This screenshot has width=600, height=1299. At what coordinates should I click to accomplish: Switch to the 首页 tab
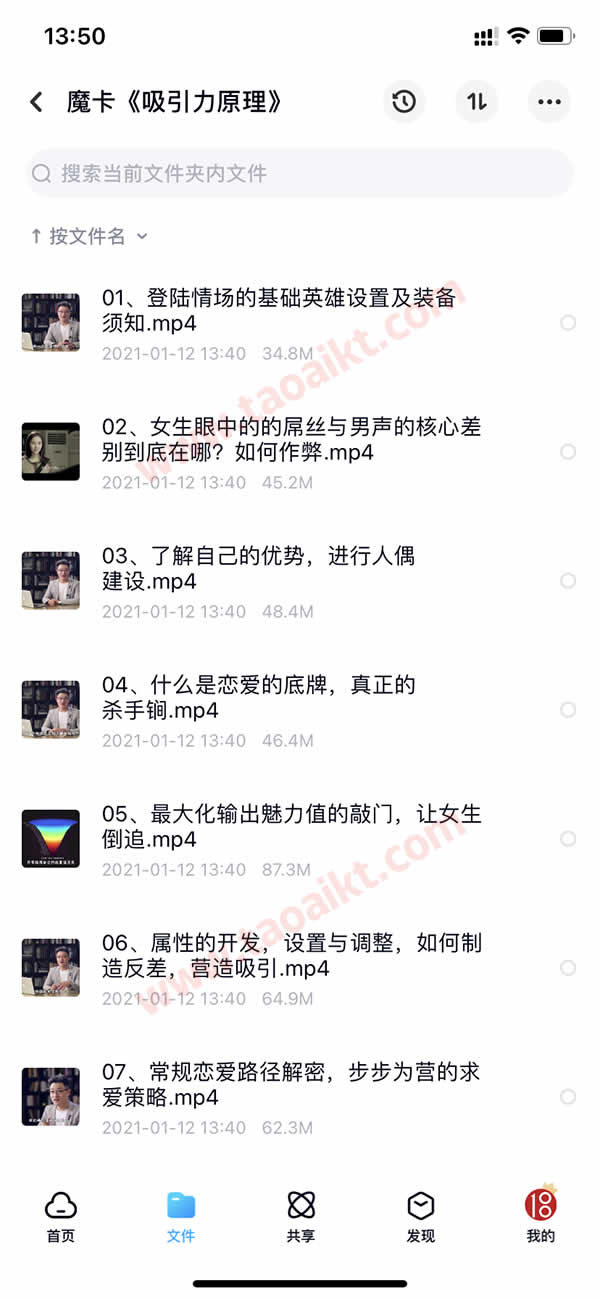tap(61, 1216)
